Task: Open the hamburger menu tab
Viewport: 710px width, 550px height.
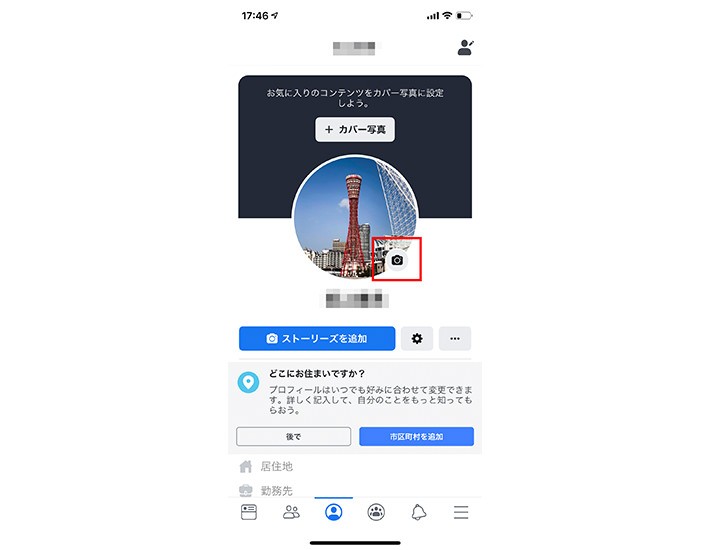Action: tap(461, 512)
